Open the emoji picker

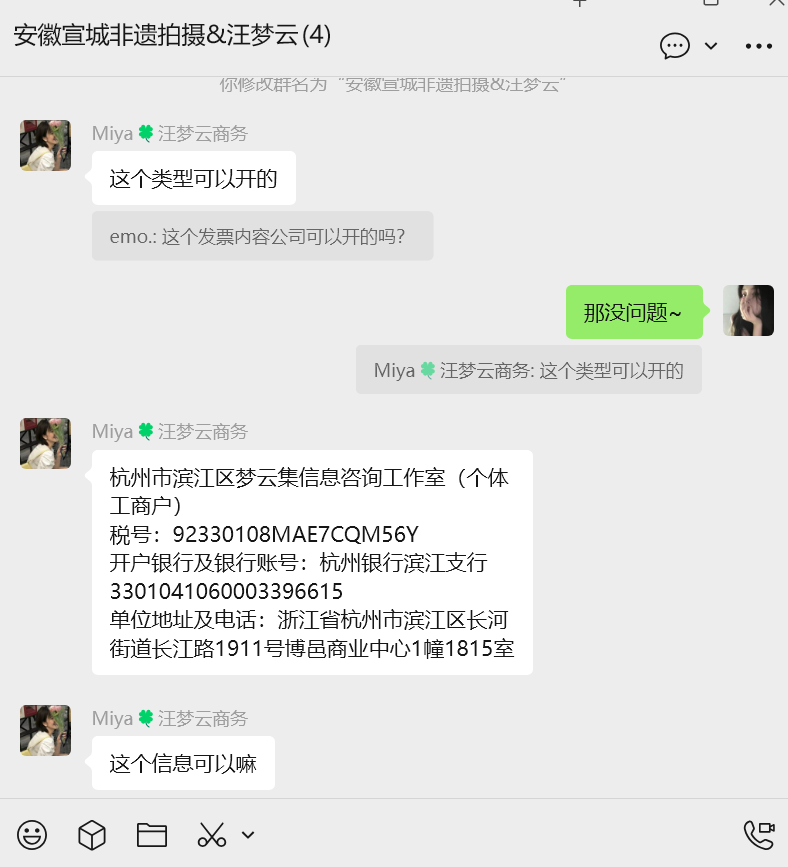tap(32, 834)
